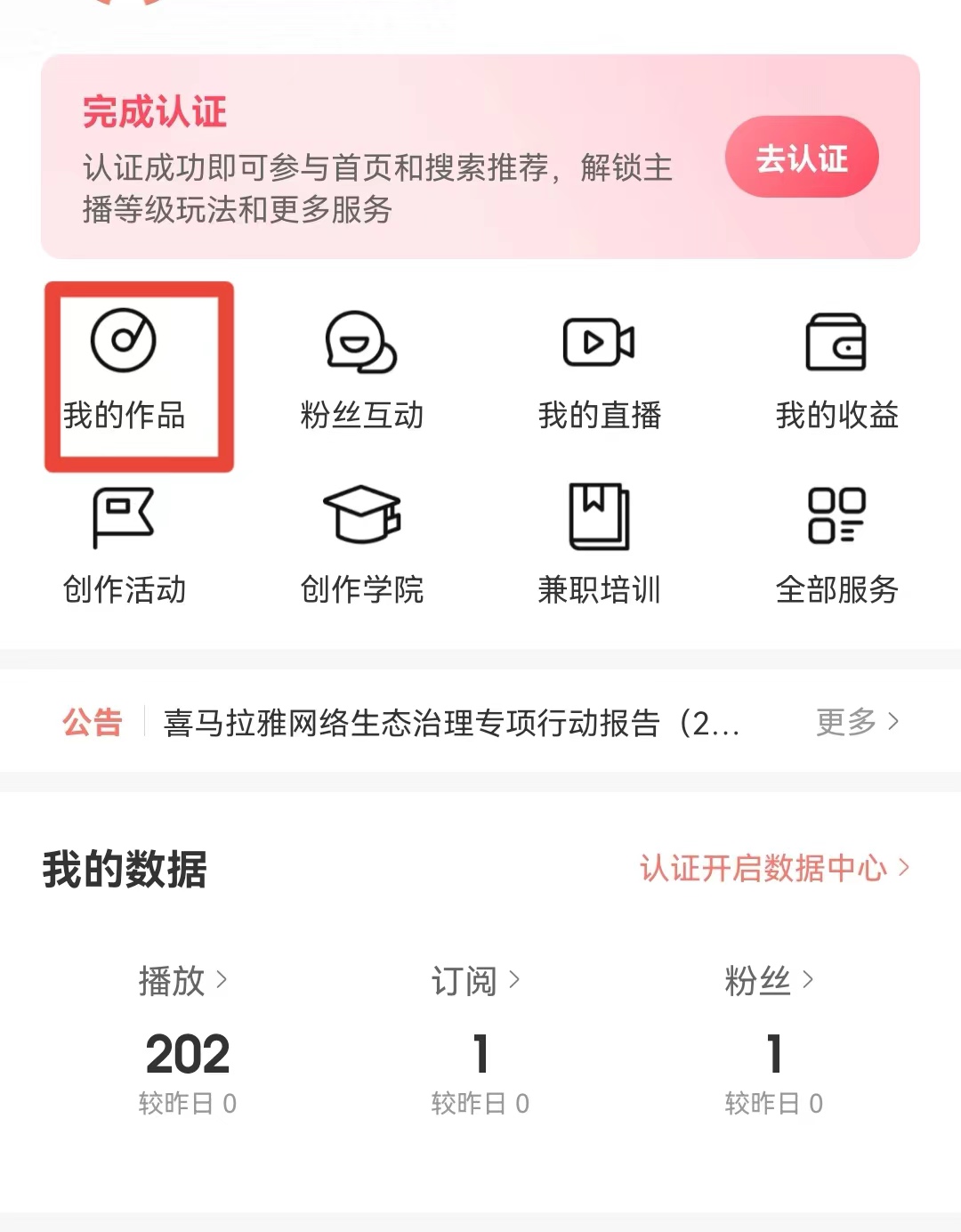Tap the 公告 announcement label
Viewport: 961px width, 1232px height.
pyautogui.click(x=93, y=723)
